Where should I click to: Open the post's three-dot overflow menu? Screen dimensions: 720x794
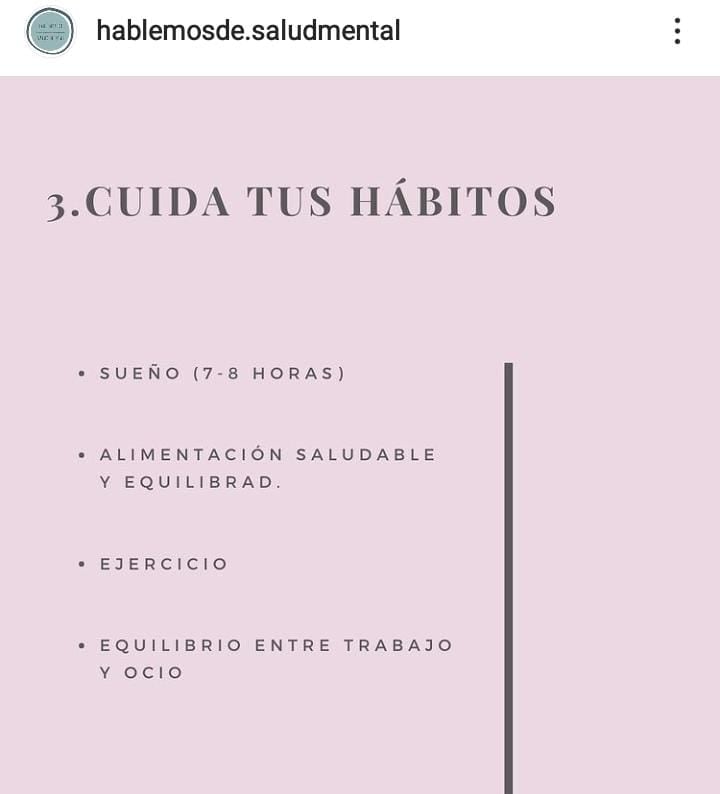(677, 31)
